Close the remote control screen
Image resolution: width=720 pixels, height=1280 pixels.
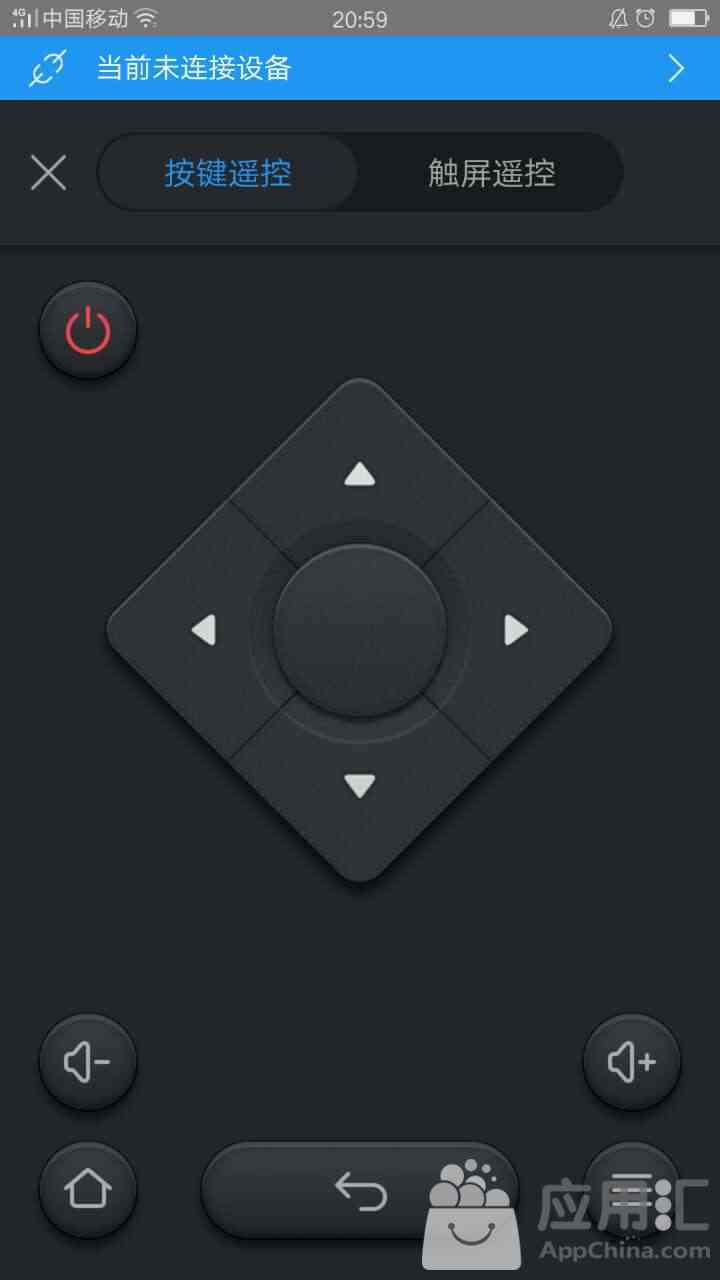48,173
